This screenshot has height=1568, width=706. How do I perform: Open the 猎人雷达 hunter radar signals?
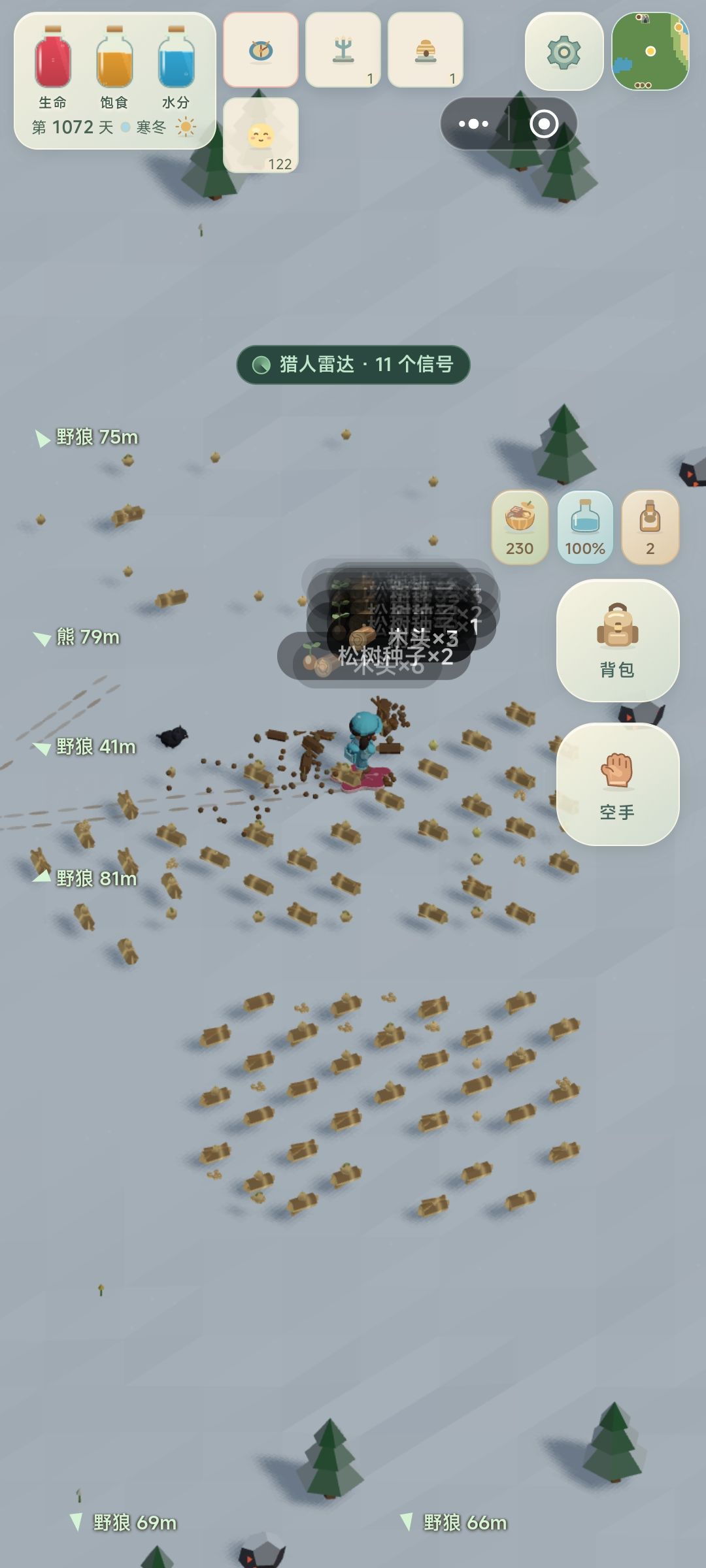(353, 365)
